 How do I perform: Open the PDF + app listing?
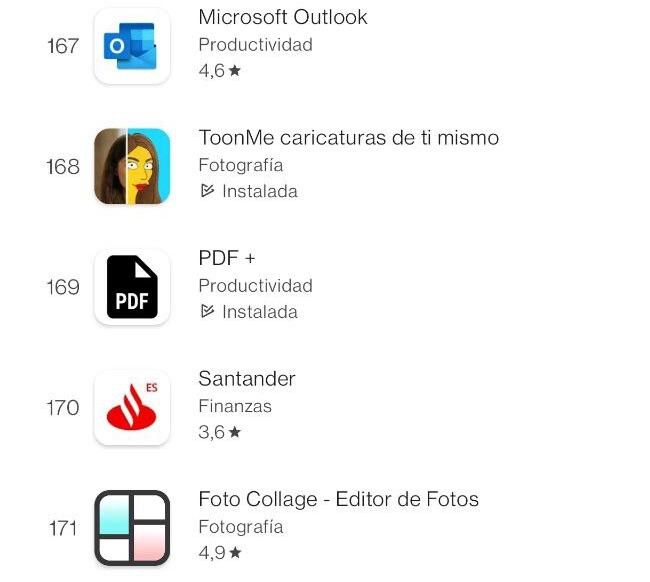click(227, 259)
